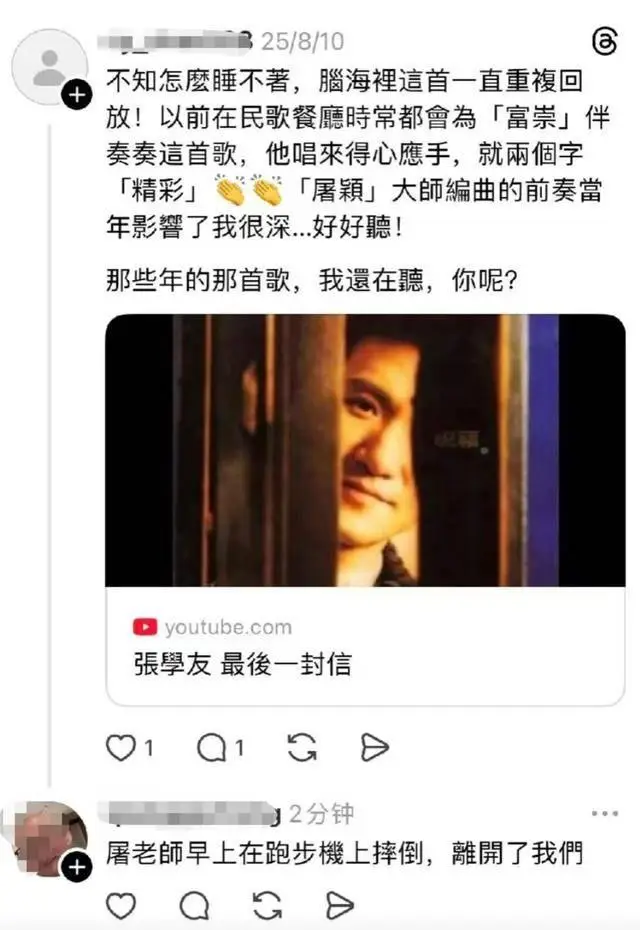Share the main post
This screenshot has width=640, height=930.
pyautogui.click(x=373, y=747)
